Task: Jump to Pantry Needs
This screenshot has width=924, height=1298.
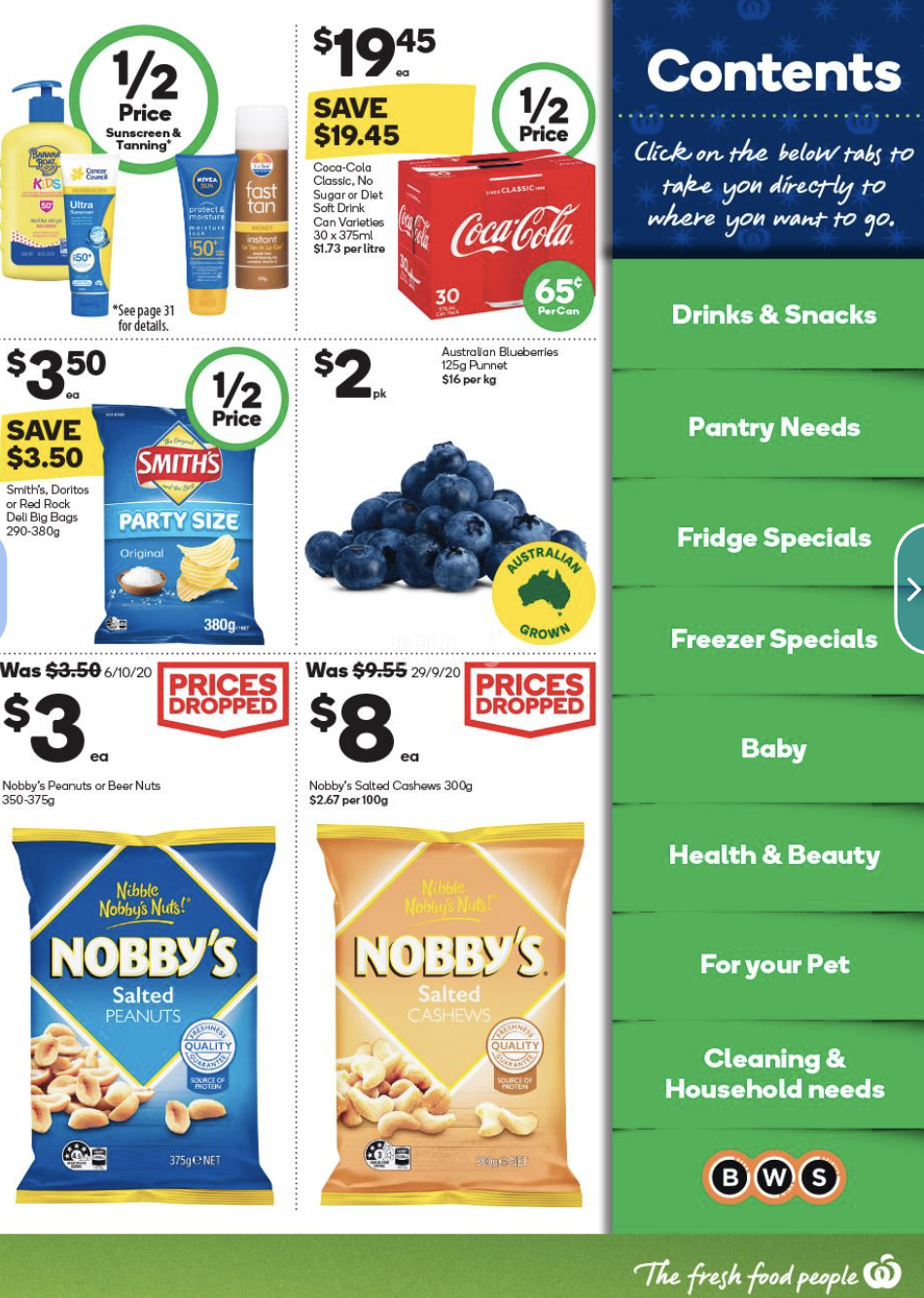Action: click(773, 427)
